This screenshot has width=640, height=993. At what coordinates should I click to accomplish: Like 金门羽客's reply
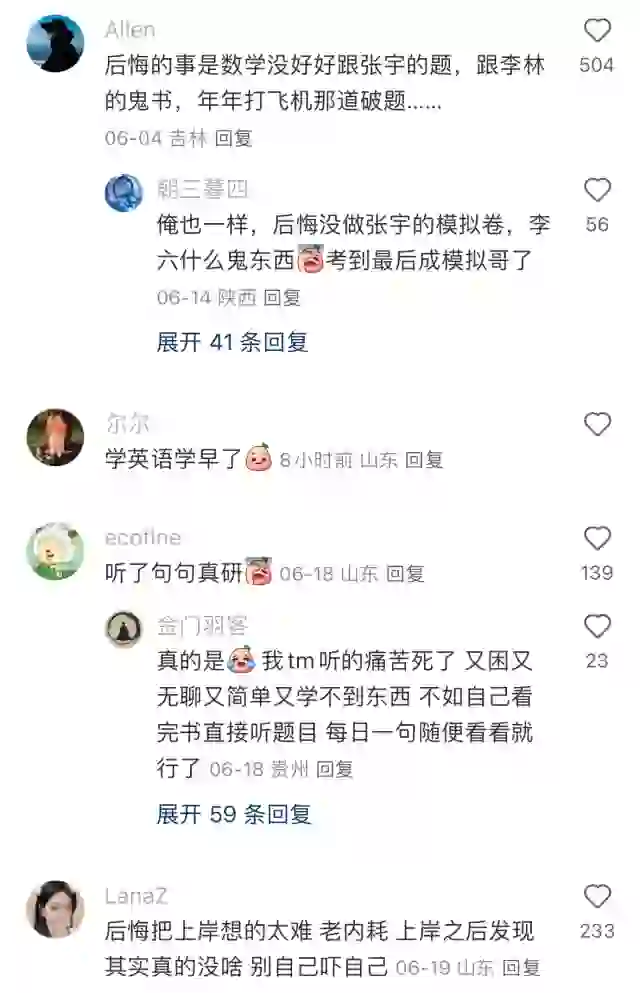[x=597, y=627]
